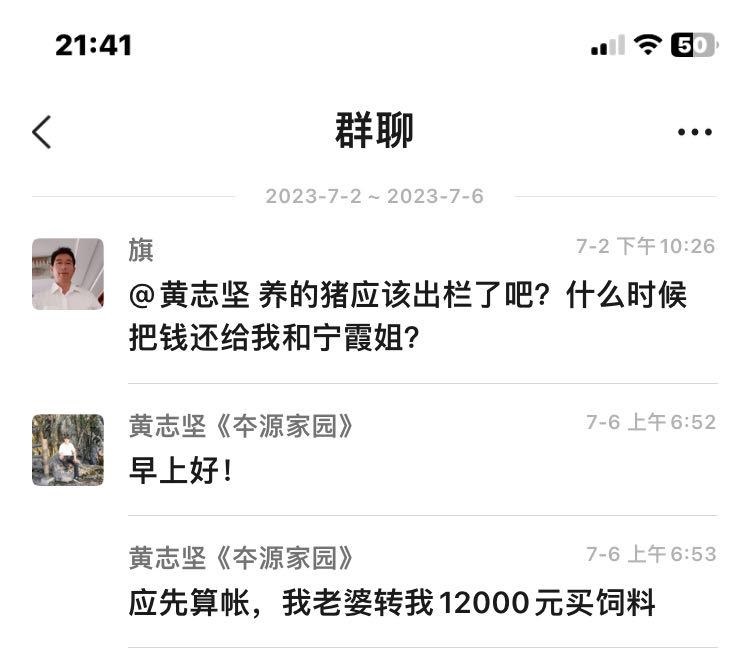Select the 早上好! message from 黄志坚
Image resolution: width=750 pixels, height=669 pixels.
point(181,470)
